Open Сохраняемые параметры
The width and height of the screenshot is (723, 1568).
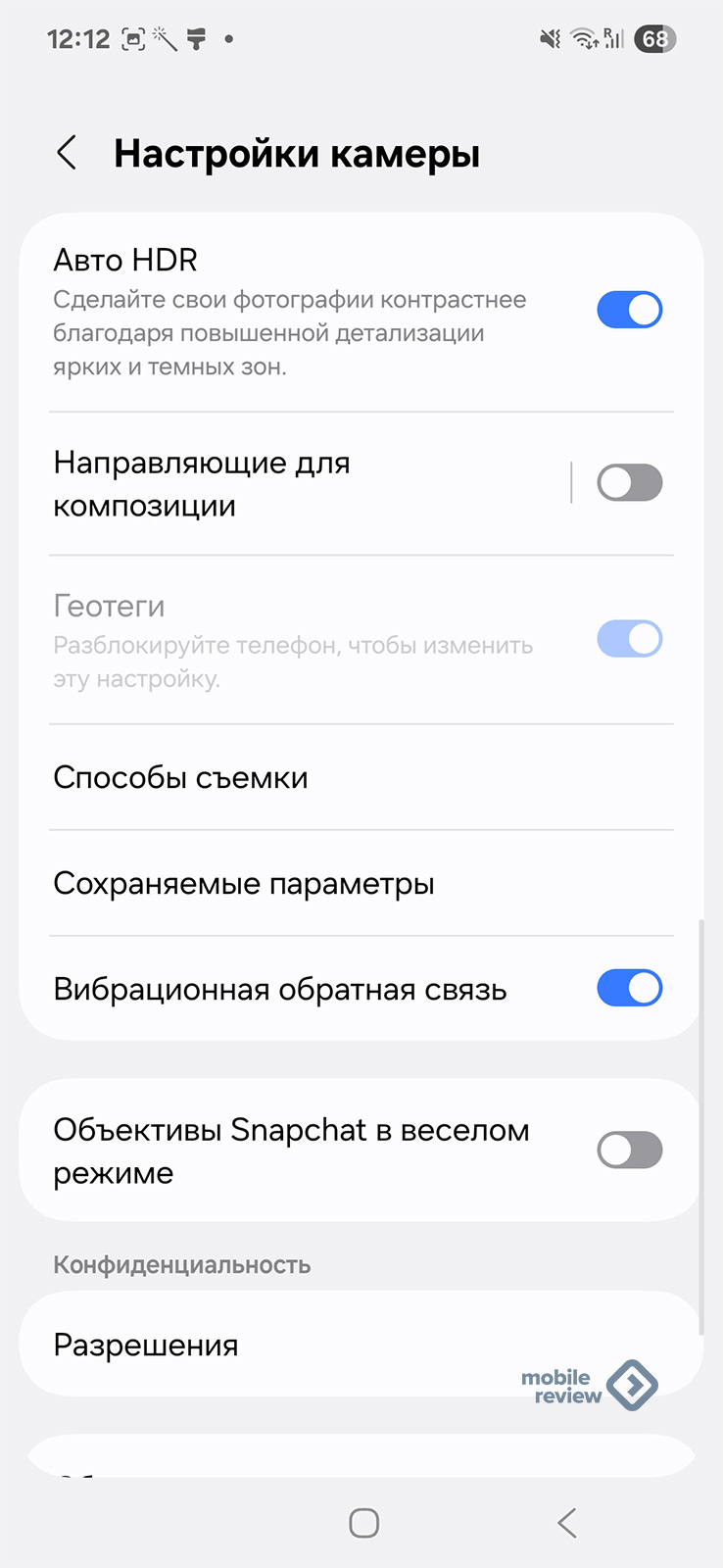coord(361,884)
